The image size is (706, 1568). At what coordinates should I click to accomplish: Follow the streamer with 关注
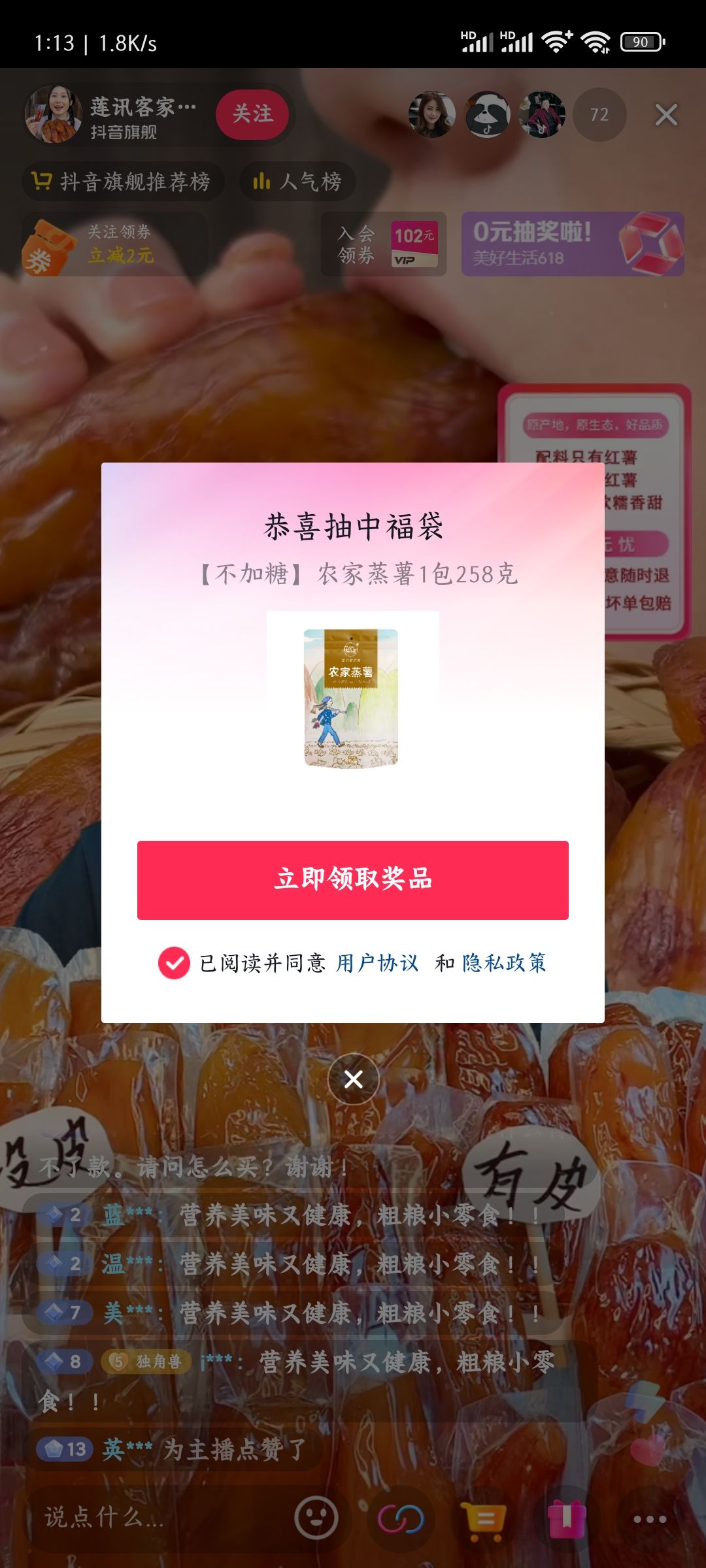[x=253, y=114]
